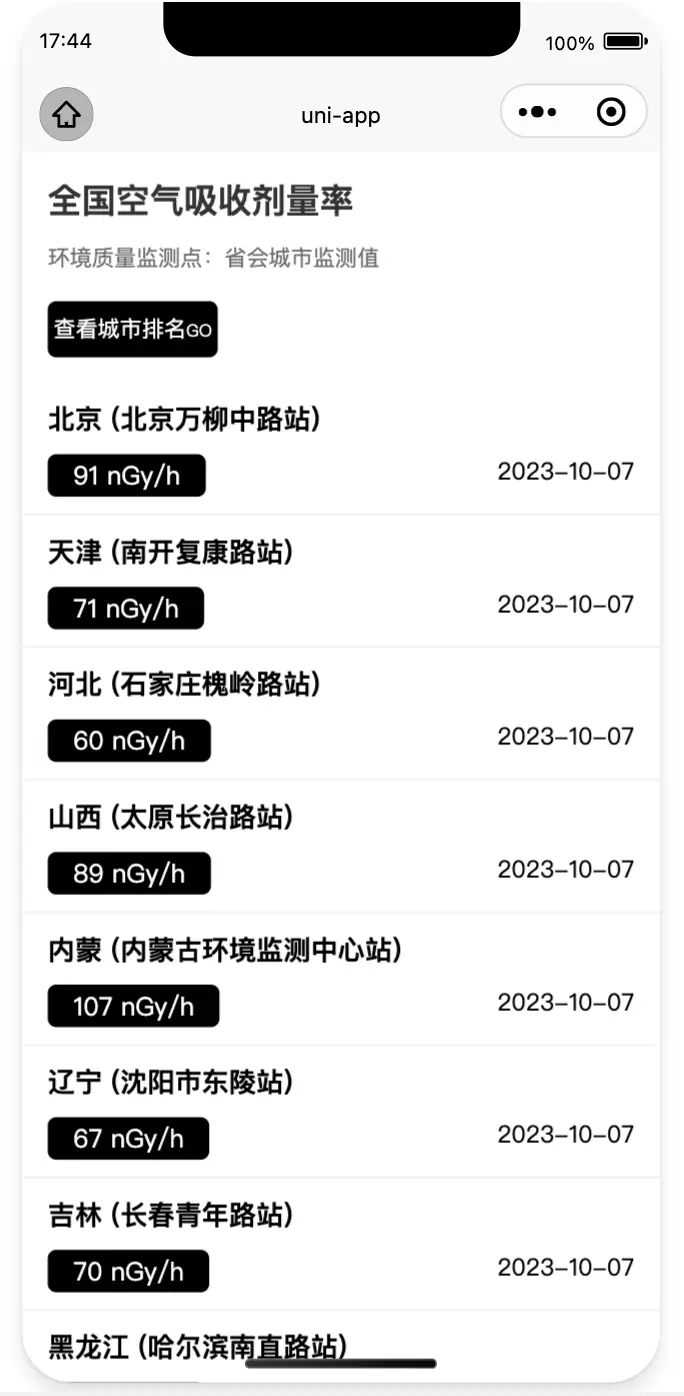Tap the home icon in the header
Screen dimensions: 684x1396
tap(66, 115)
